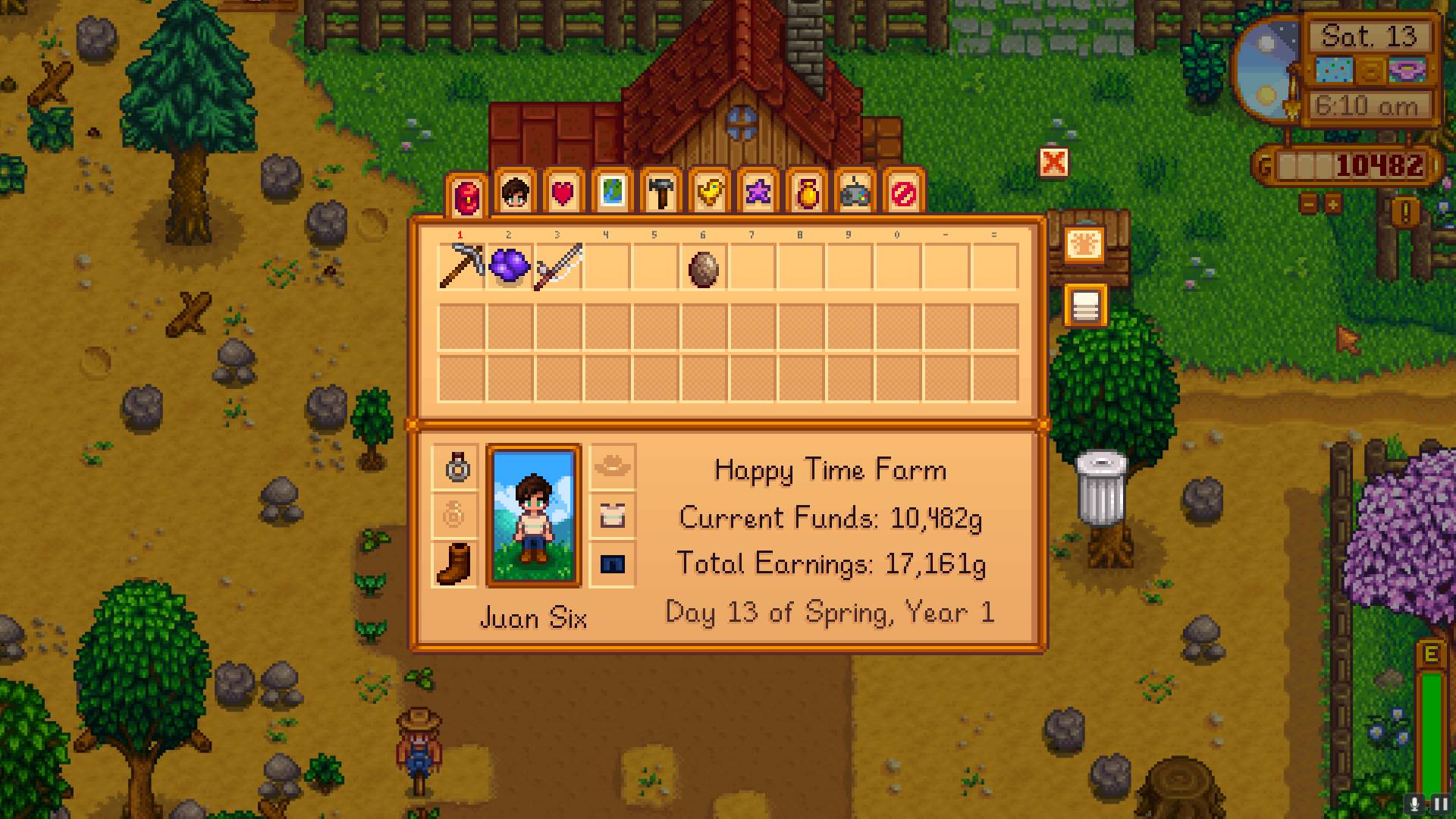Open the journal exclamation icon
Image resolution: width=1456 pixels, height=819 pixels.
coord(1406,212)
